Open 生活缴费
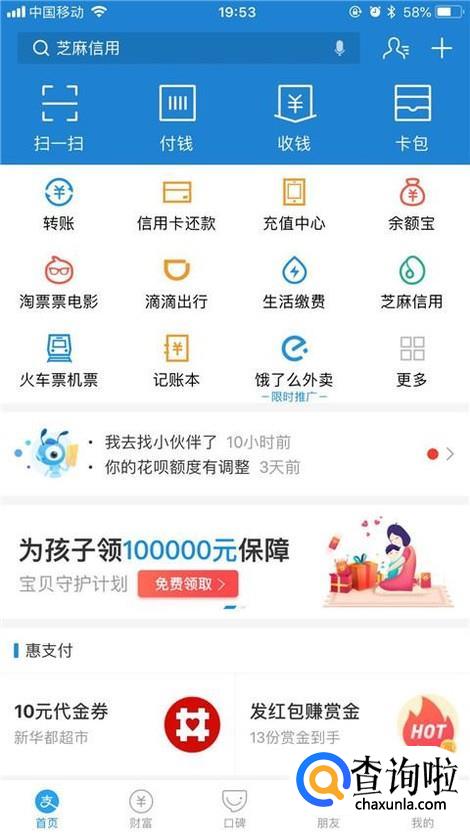Image resolution: width=470 pixels, height=835 pixels. pos(294,283)
